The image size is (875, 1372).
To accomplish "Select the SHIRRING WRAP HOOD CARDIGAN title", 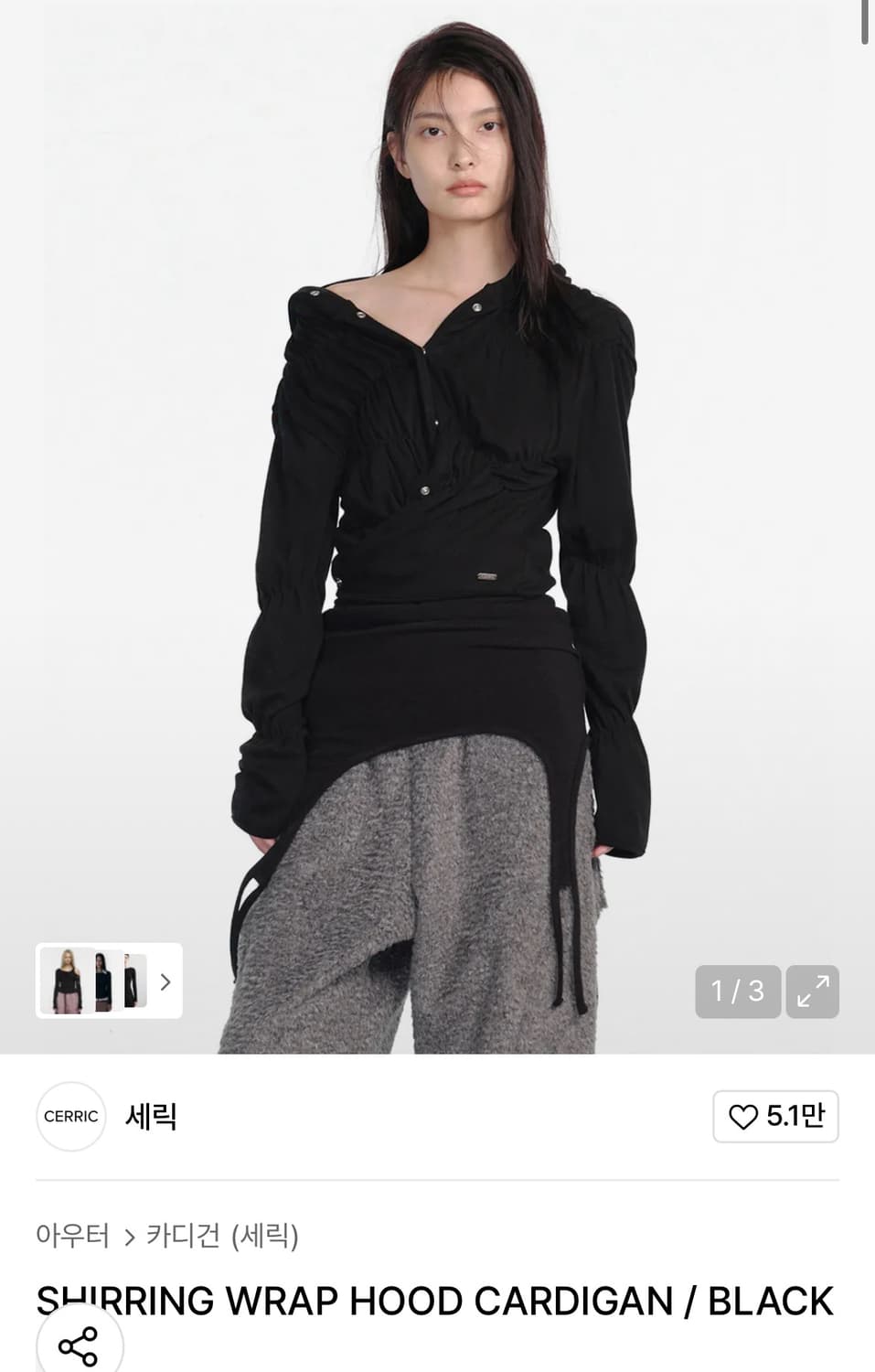I will click(x=436, y=1299).
